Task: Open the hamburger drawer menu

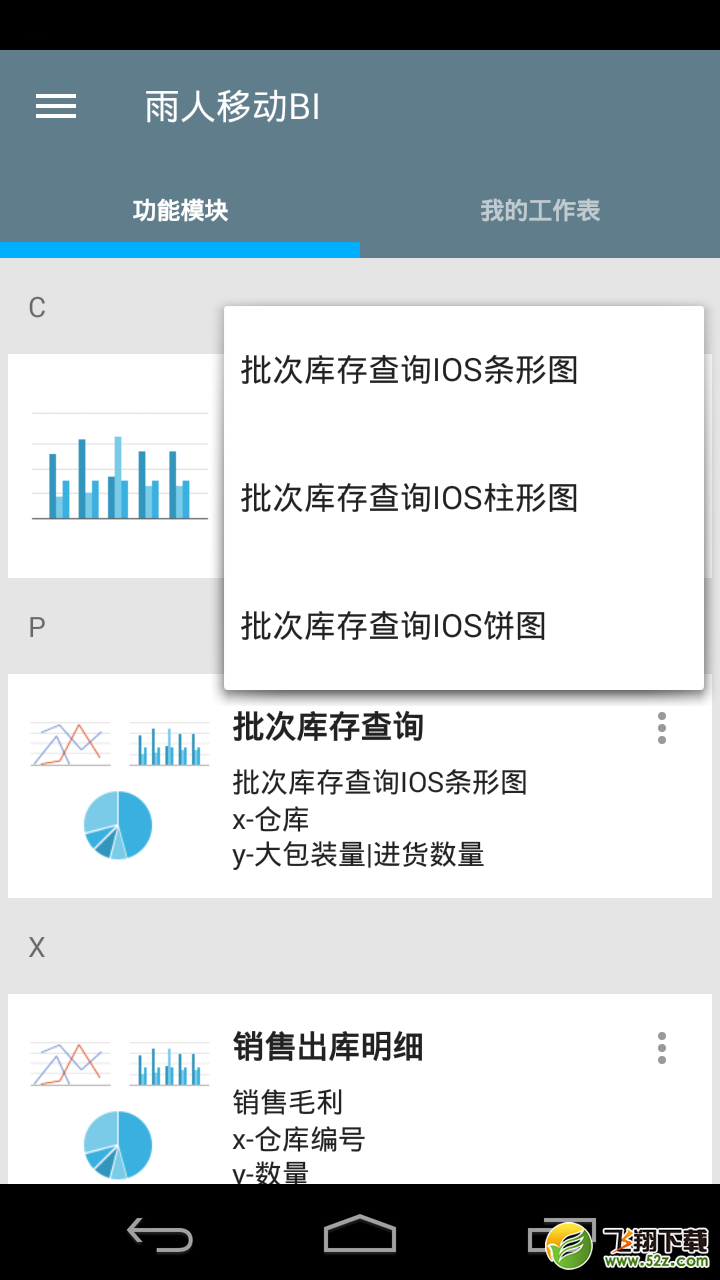Action: click(x=56, y=107)
